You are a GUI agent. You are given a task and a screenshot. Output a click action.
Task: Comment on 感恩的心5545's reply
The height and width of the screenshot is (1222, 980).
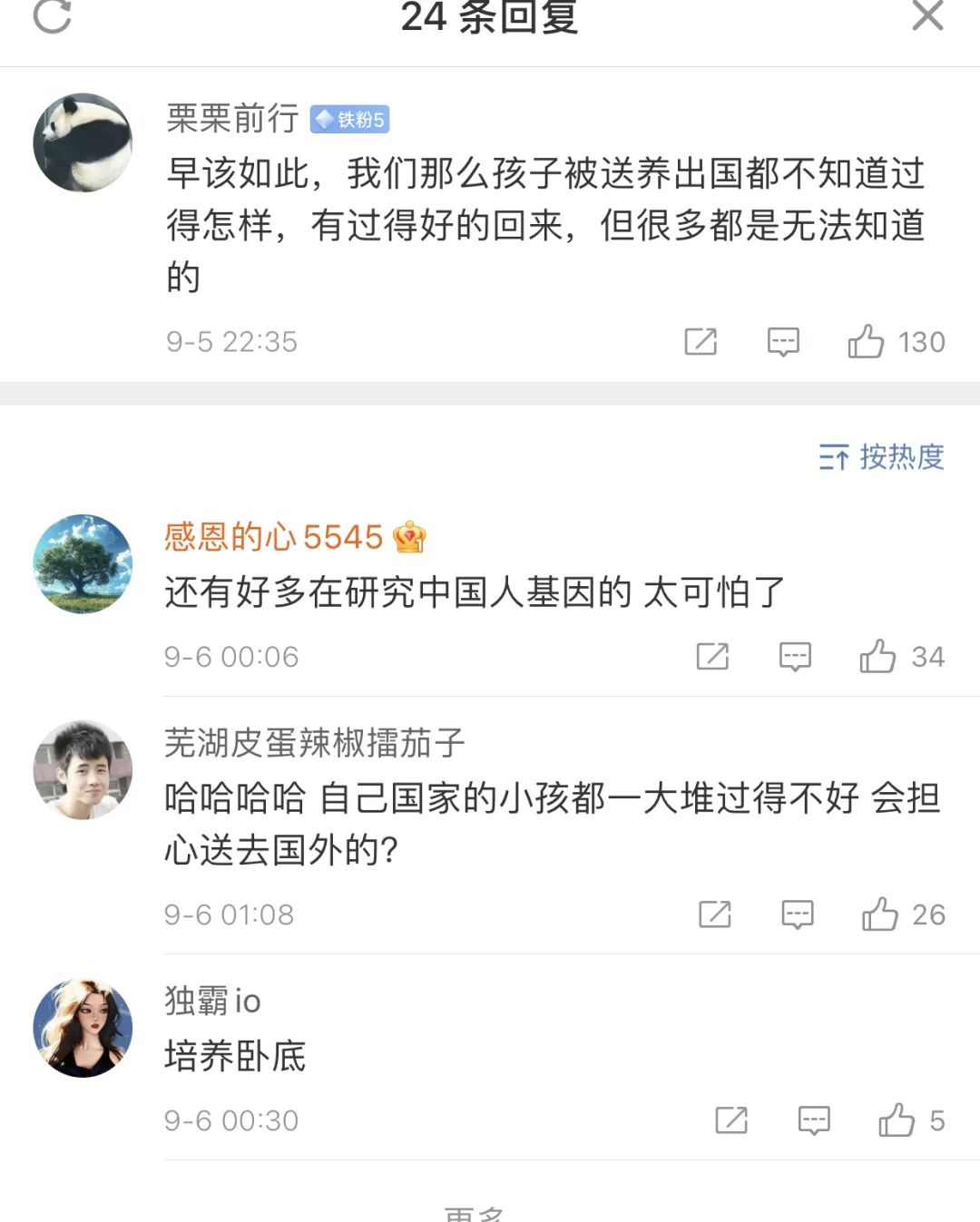pos(795,656)
